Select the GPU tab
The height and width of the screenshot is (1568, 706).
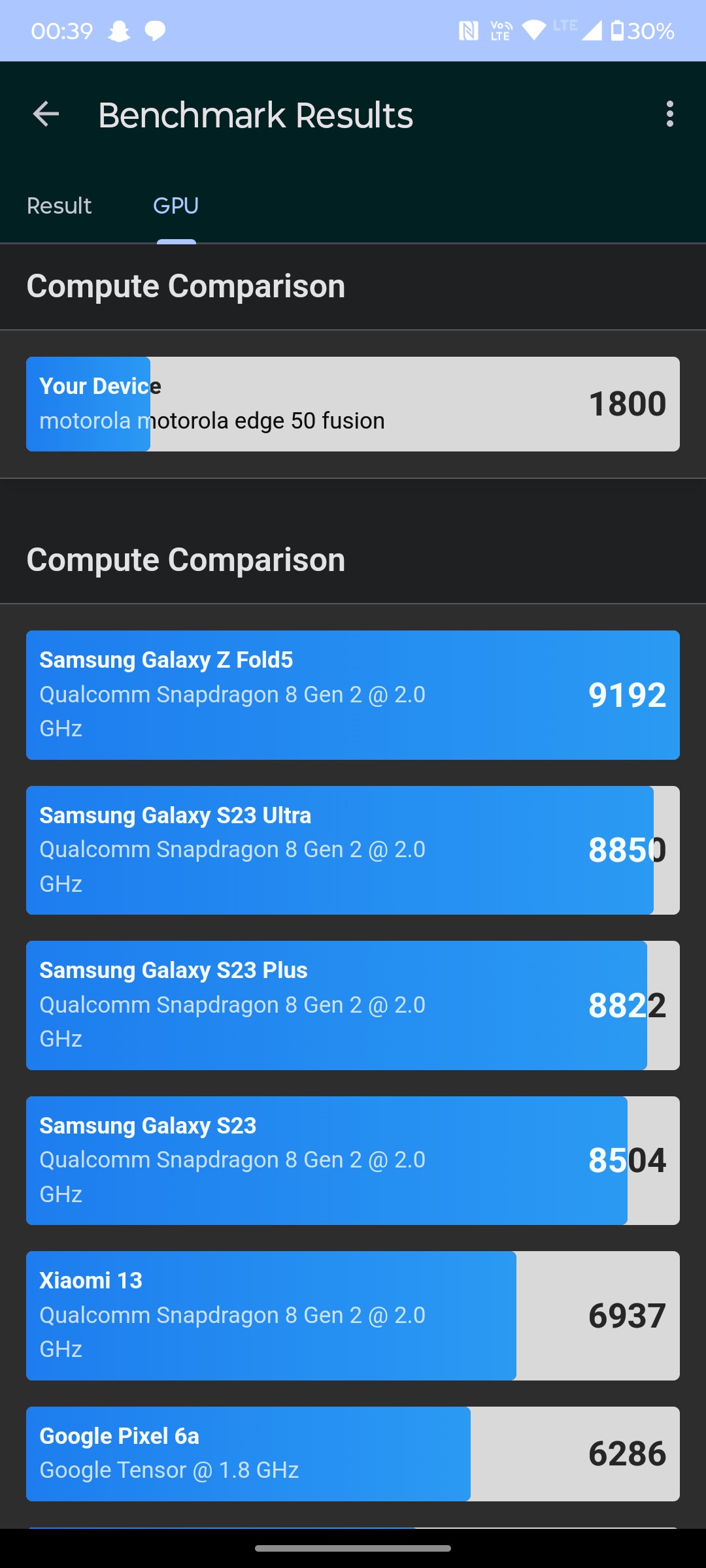(x=176, y=206)
